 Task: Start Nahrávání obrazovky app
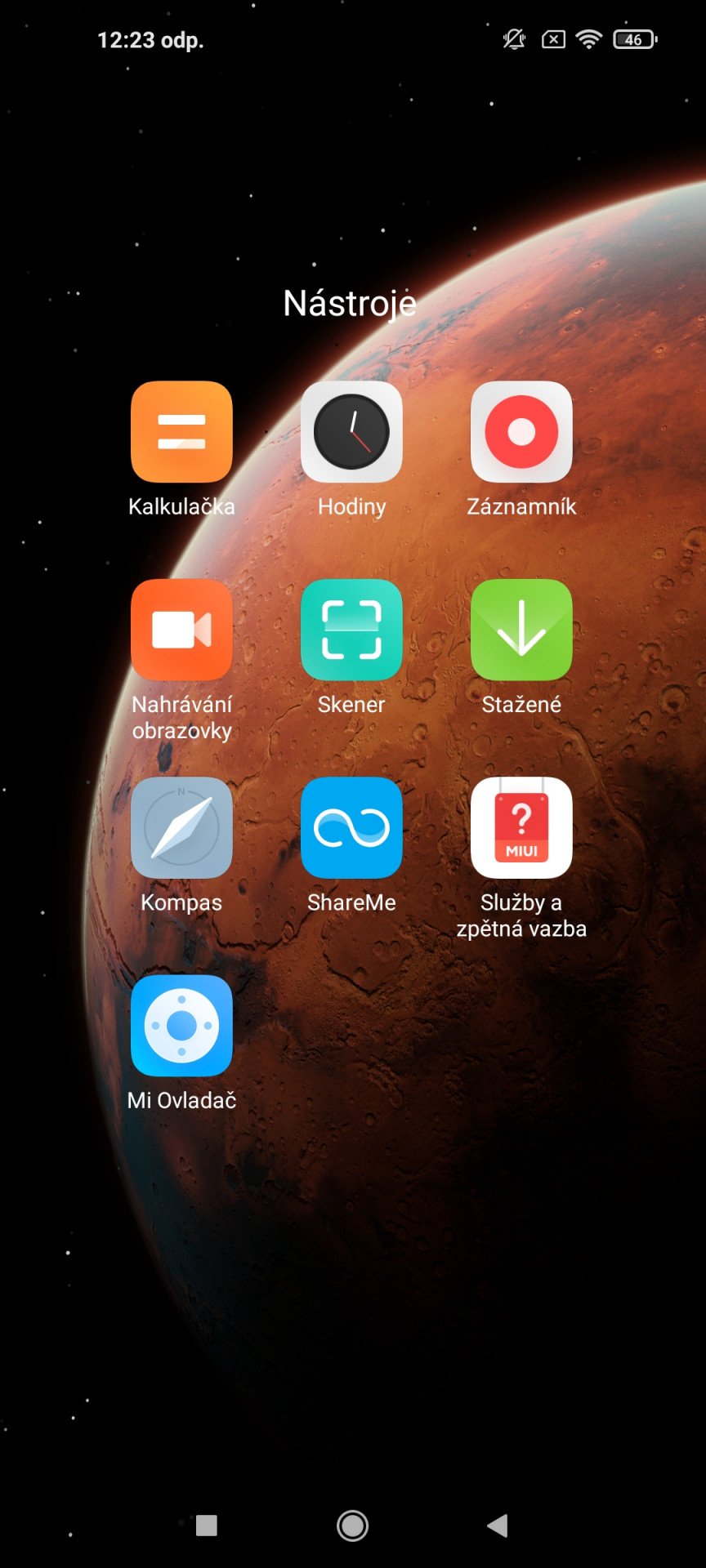[x=181, y=630]
